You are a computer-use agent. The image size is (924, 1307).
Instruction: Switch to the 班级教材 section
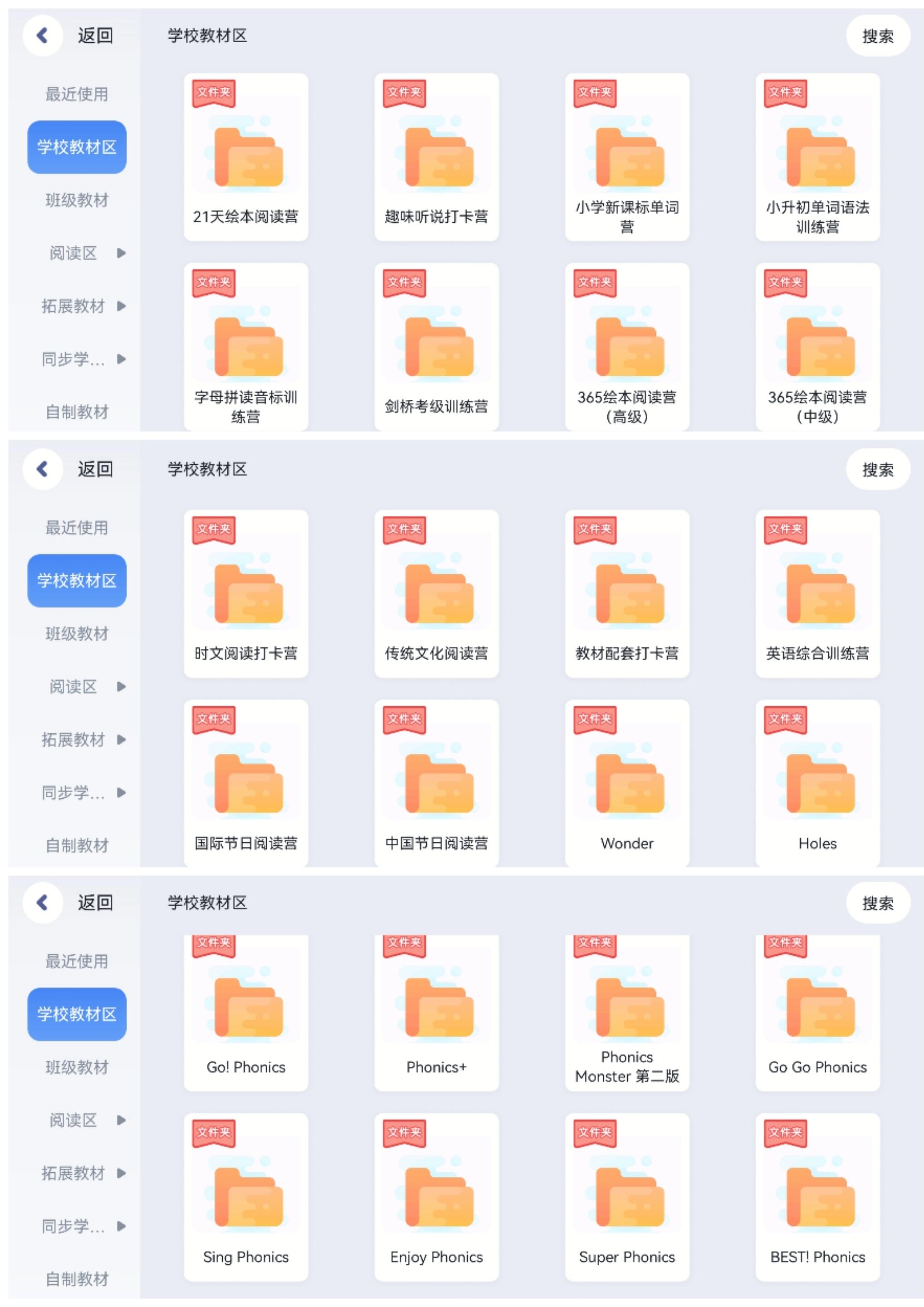[x=76, y=201]
